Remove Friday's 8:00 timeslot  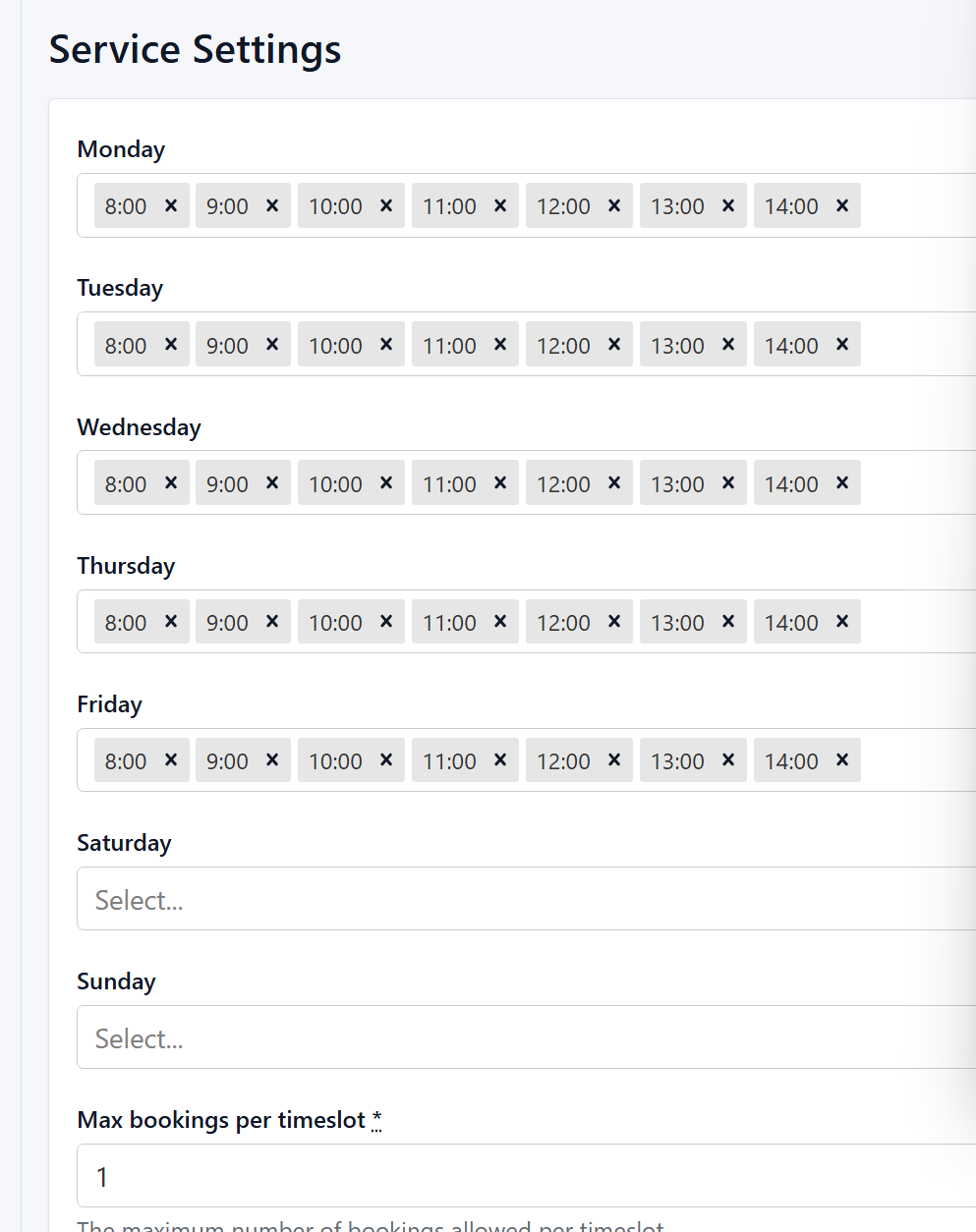171,759
